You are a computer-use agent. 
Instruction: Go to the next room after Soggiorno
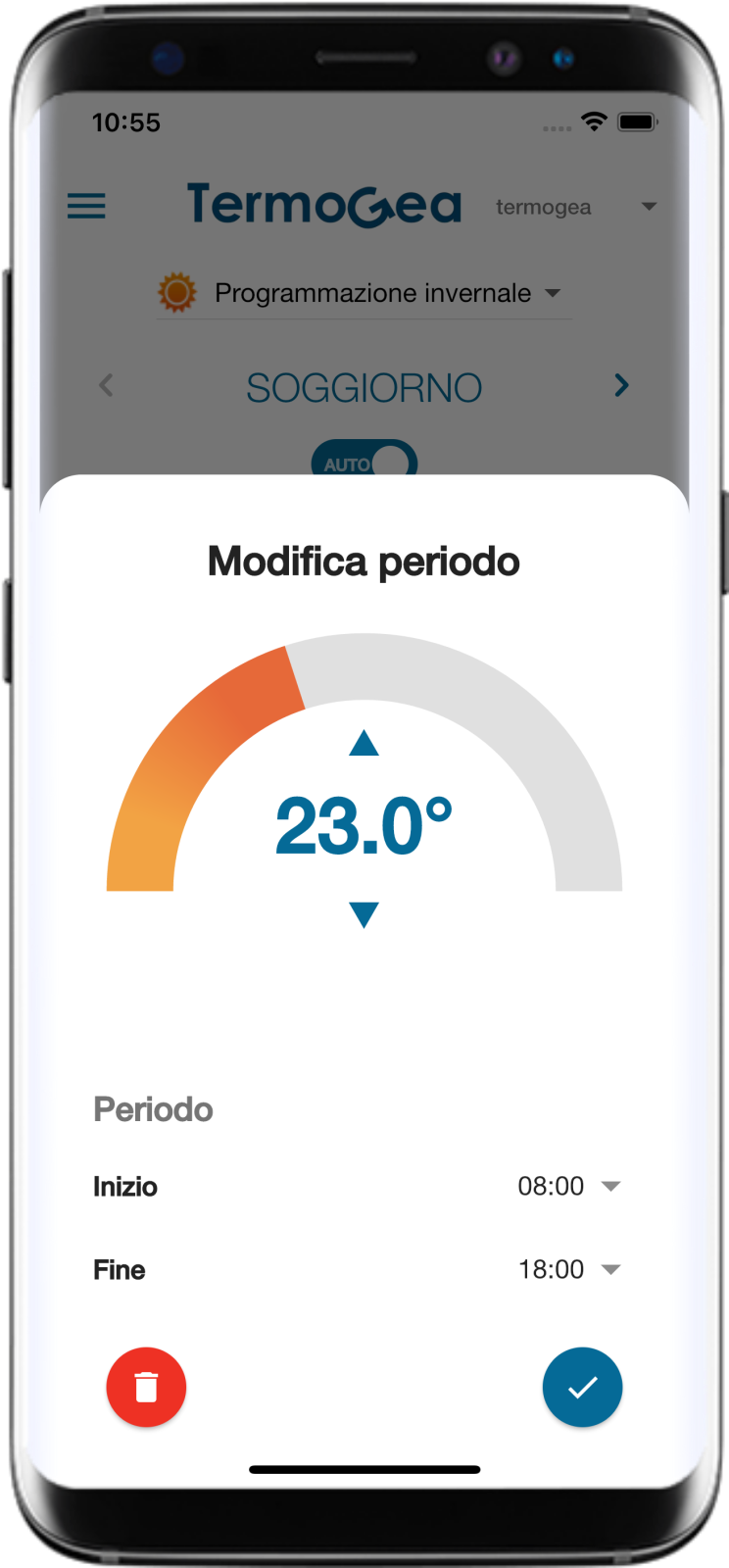(621, 385)
